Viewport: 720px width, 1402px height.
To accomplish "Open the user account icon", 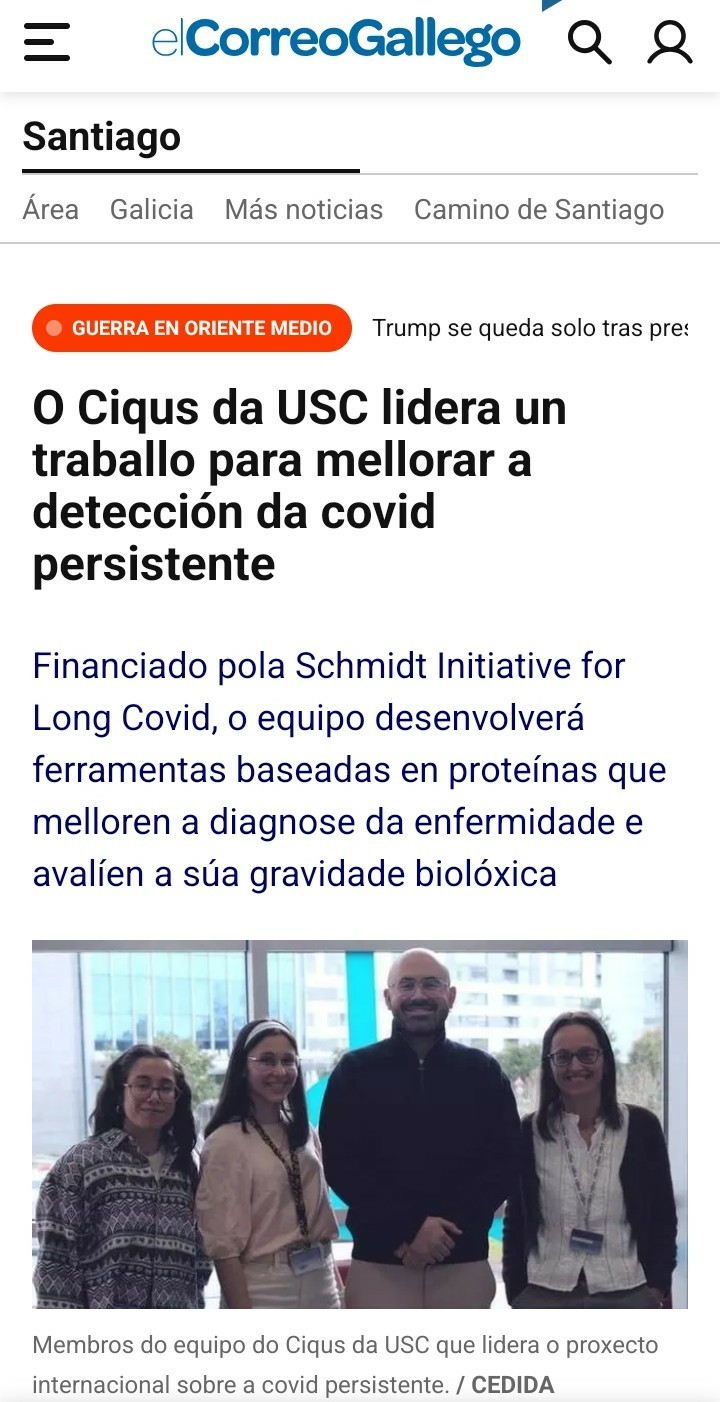I will coord(669,43).
